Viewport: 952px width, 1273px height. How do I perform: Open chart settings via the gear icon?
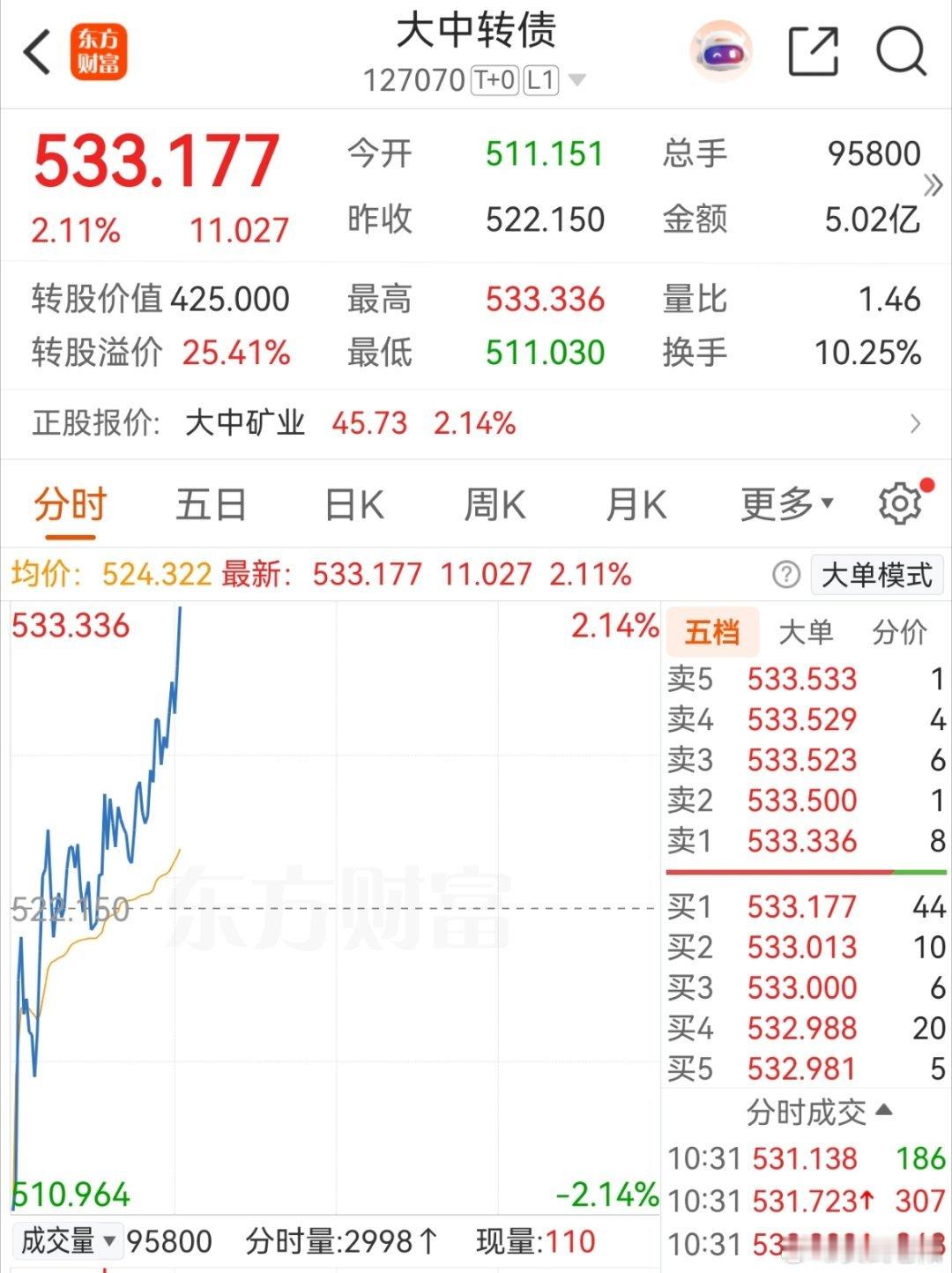[x=899, y=503]
